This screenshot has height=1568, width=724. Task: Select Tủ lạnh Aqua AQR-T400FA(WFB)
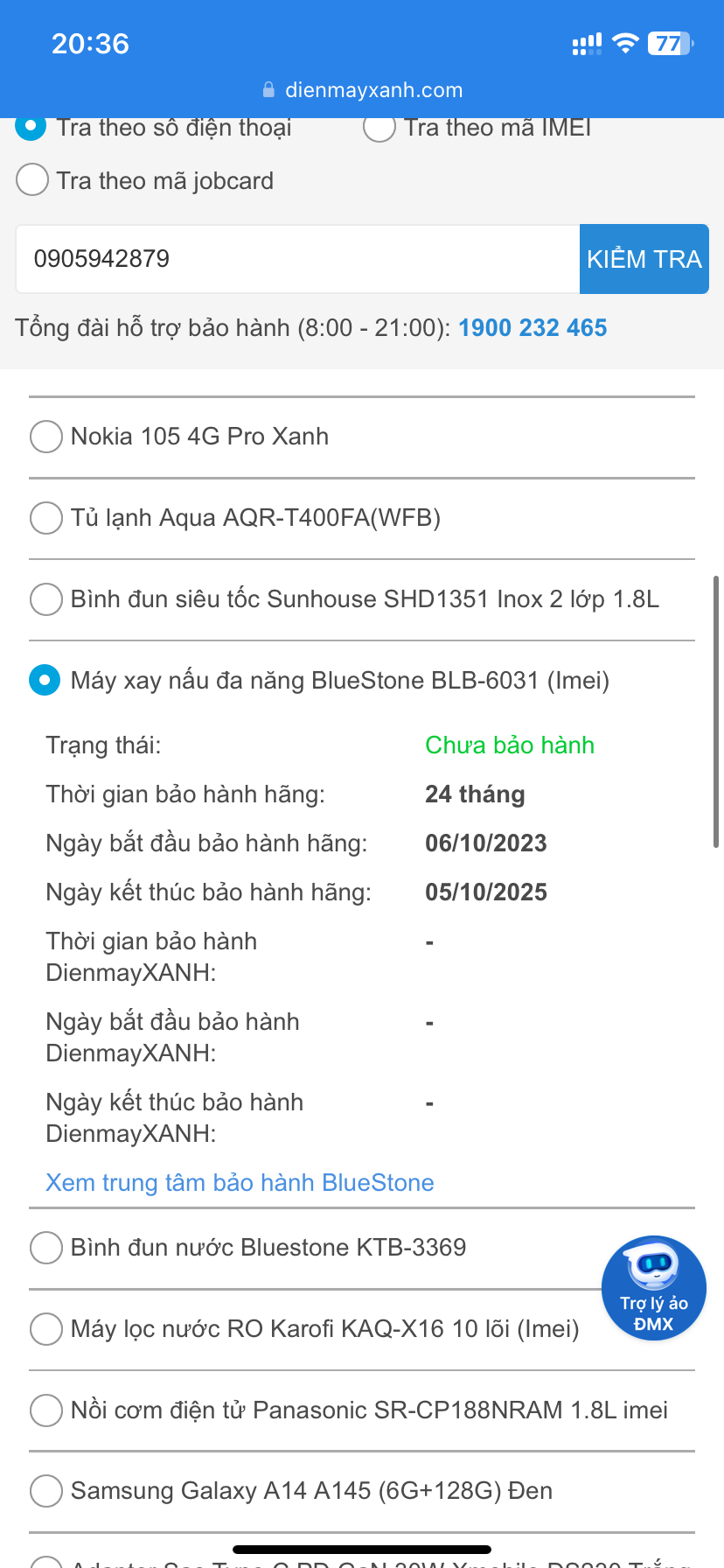coord(46,517)
